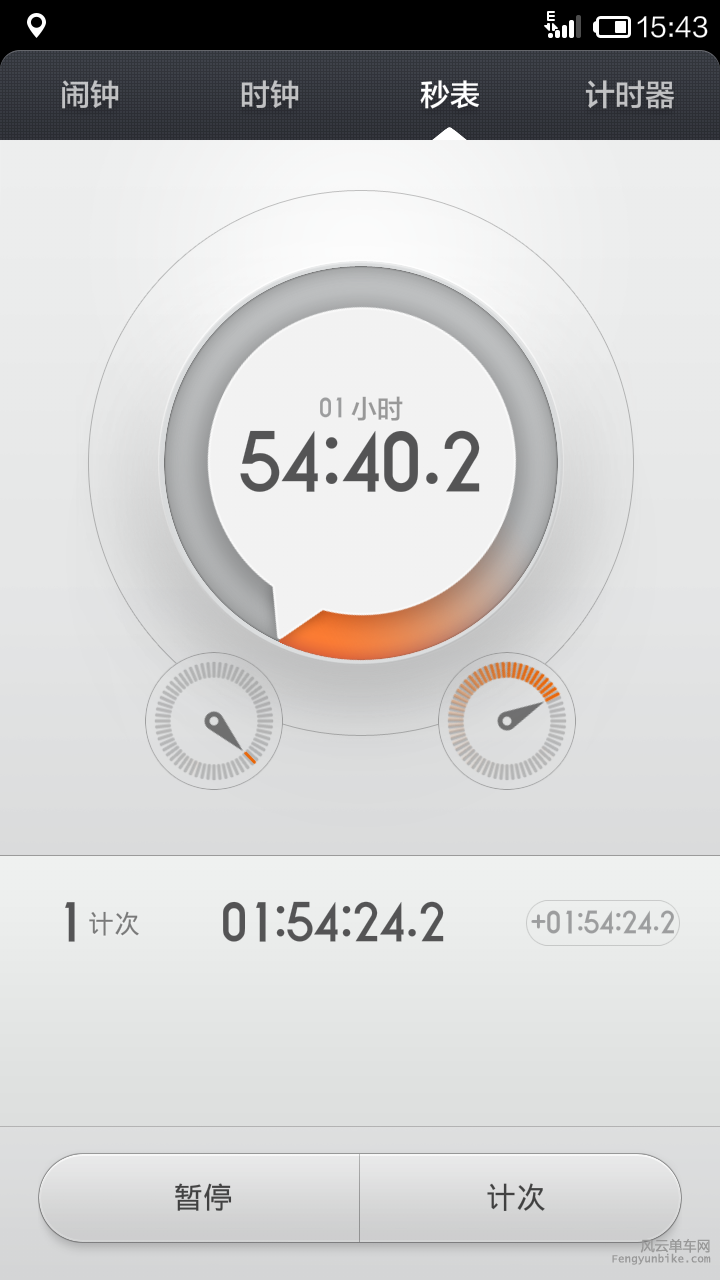Pause the stopwatch with 暂停

[202, 1197]
